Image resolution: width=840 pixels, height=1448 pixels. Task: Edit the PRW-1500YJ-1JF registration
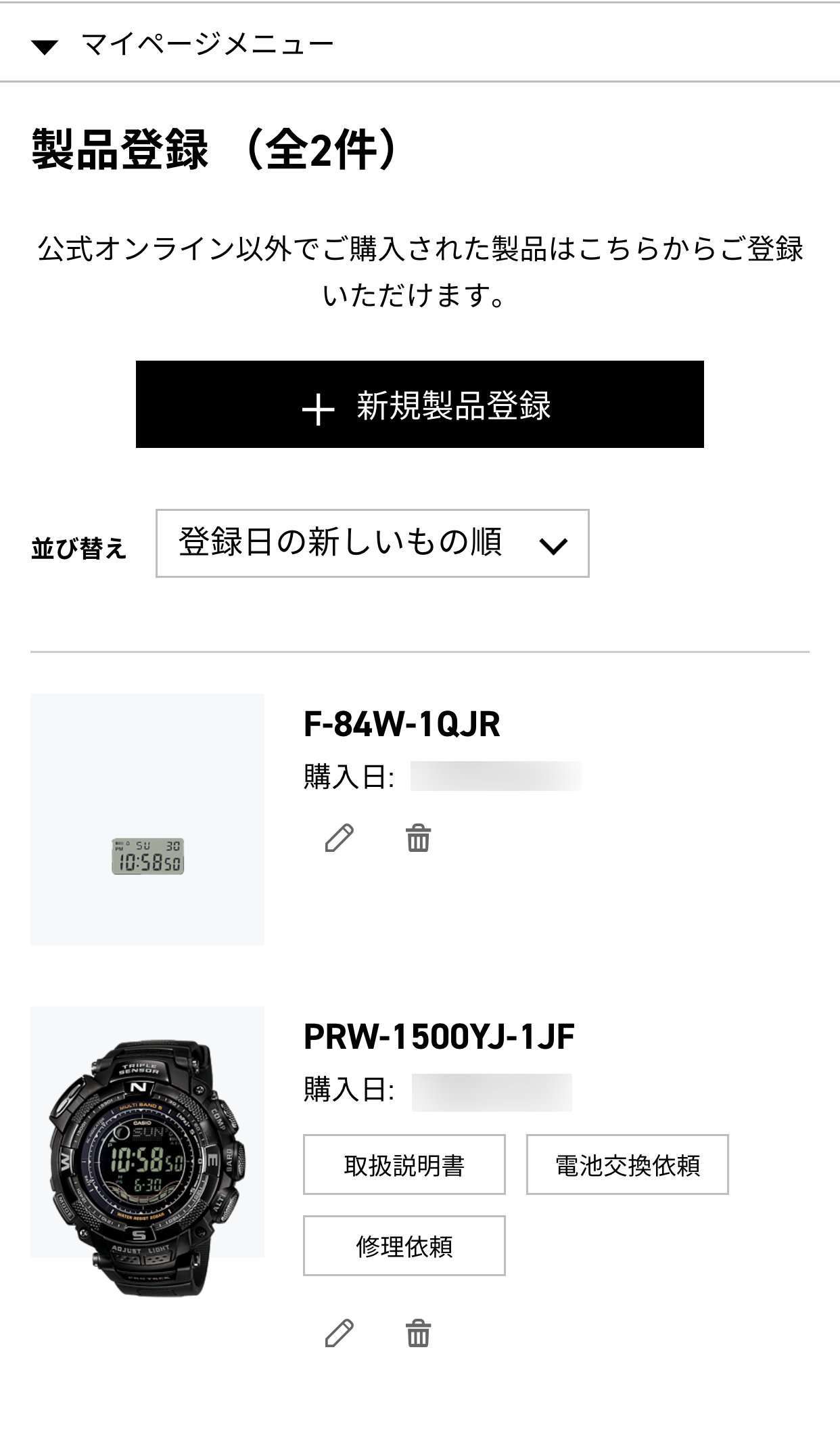point(340,1333)
